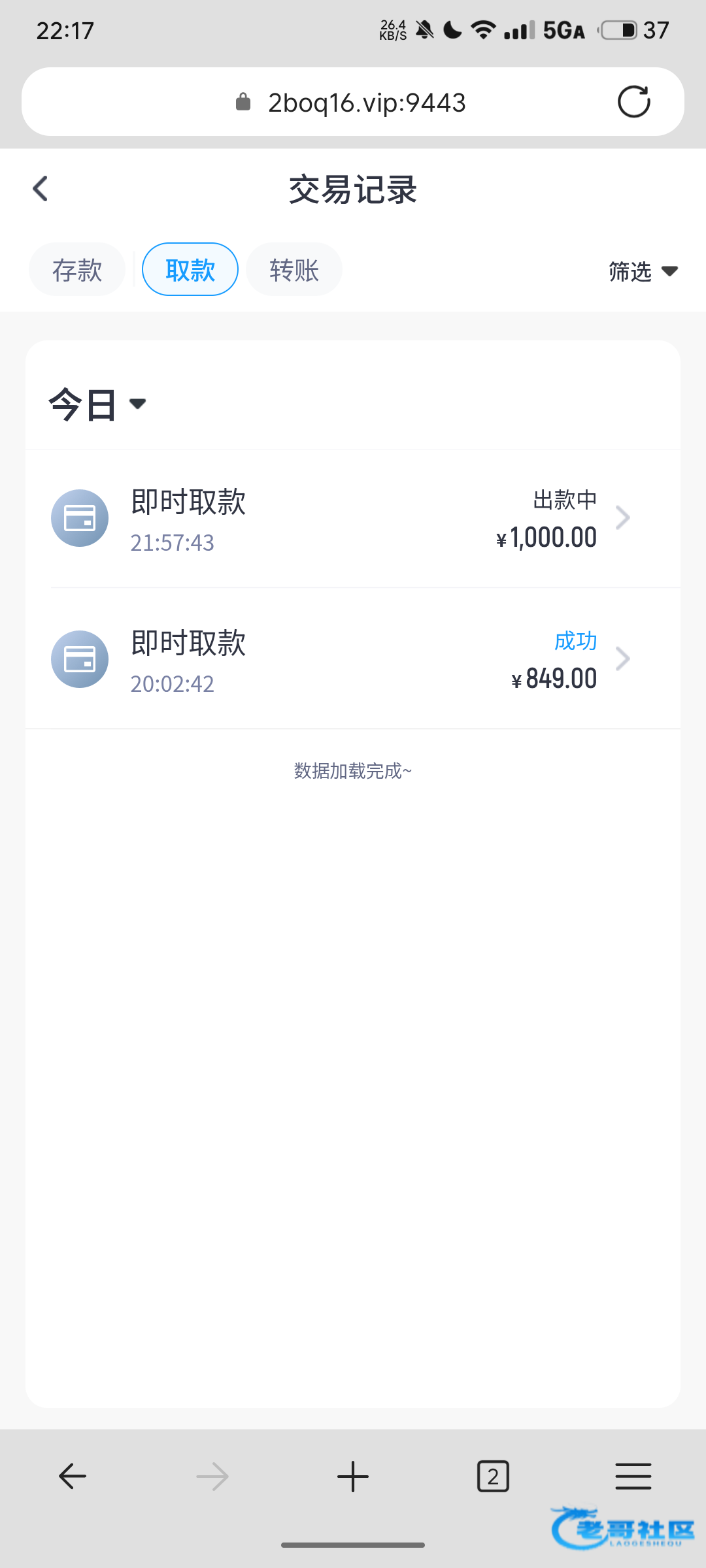Reload the page in the browser

[633, 102]
